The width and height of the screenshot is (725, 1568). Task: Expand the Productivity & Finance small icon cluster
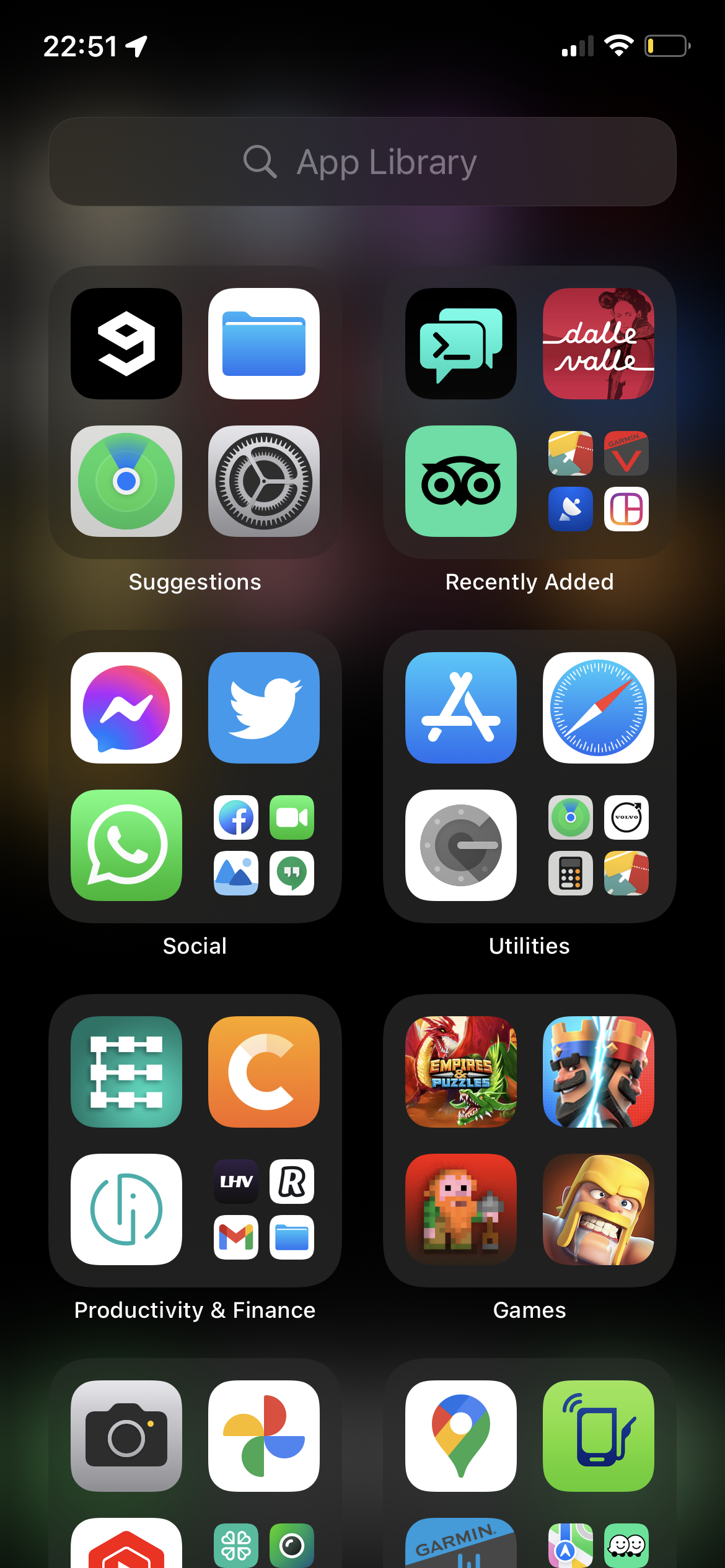tap(264, 1209)
